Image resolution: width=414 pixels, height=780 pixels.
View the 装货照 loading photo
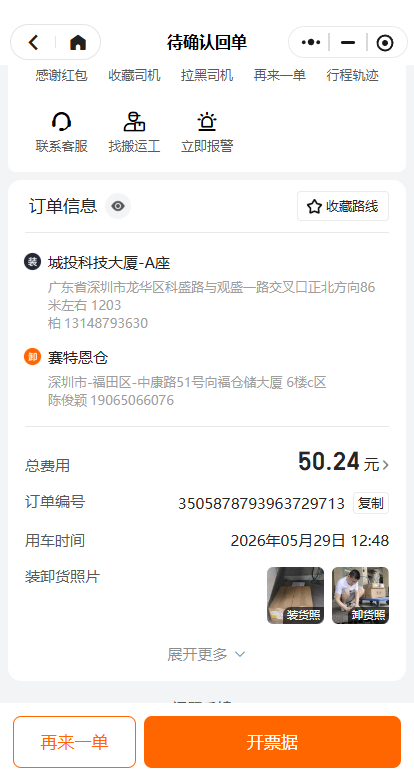coord(296,595)
